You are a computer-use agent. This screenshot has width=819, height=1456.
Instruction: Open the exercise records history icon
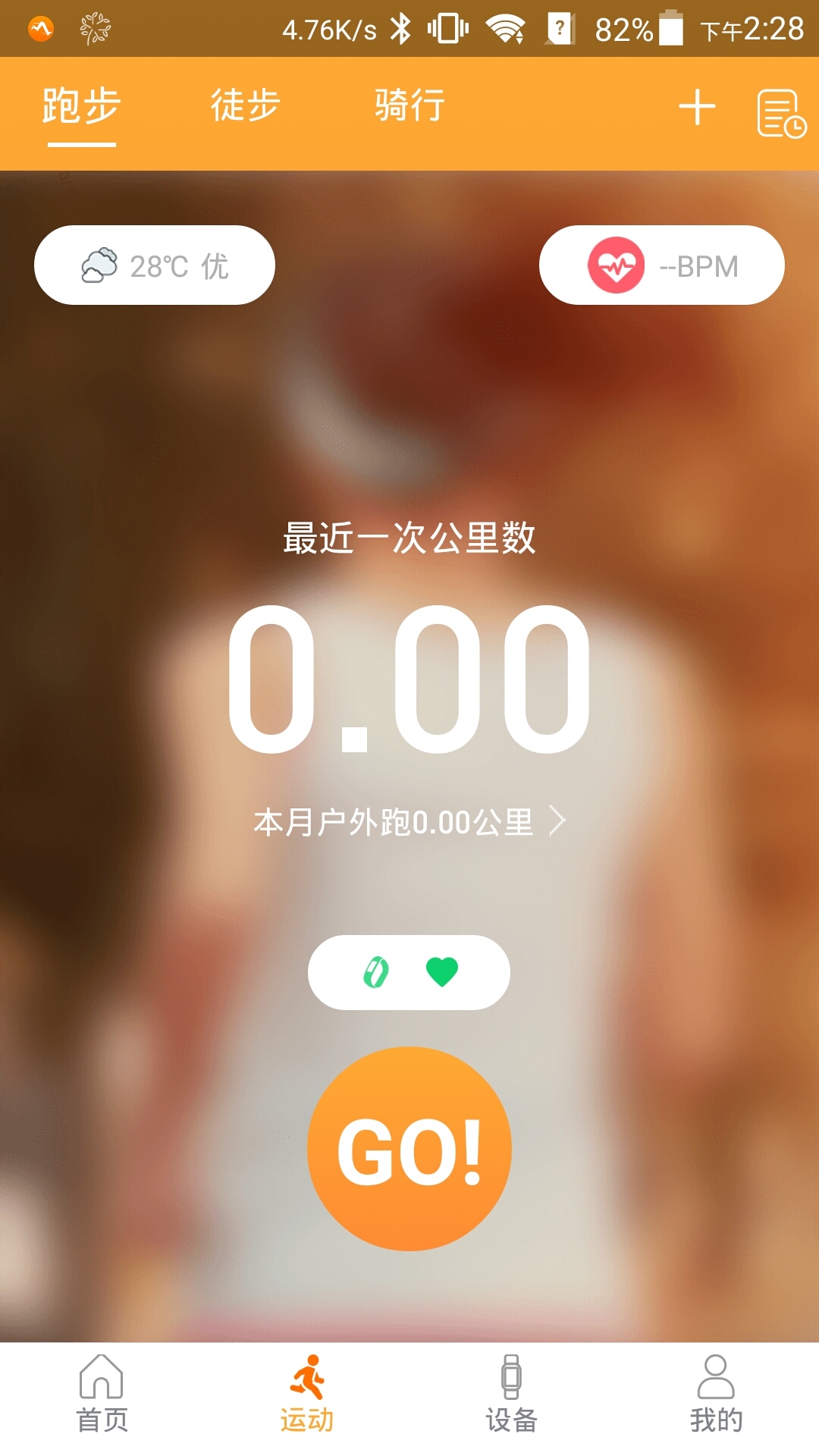[780, 114]
